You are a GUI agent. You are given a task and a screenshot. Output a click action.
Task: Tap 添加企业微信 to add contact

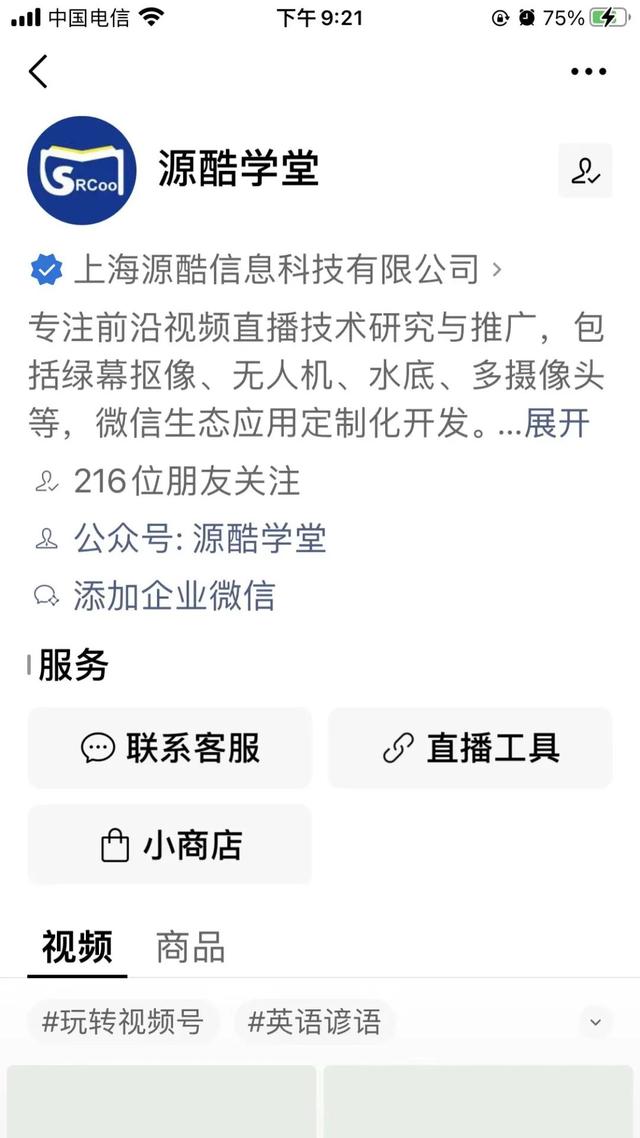coord(174,596)
